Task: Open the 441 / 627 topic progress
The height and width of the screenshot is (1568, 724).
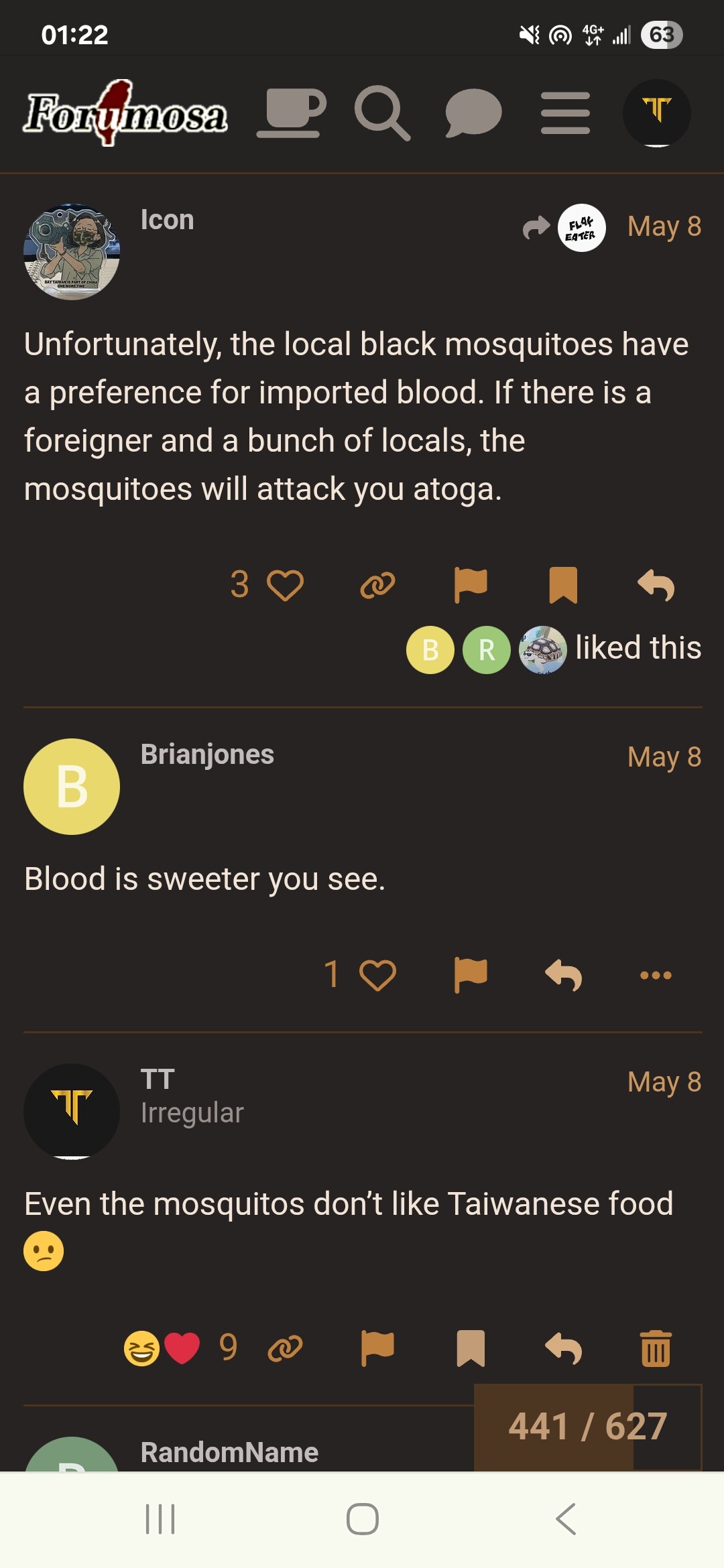Action: point(588,1427)
